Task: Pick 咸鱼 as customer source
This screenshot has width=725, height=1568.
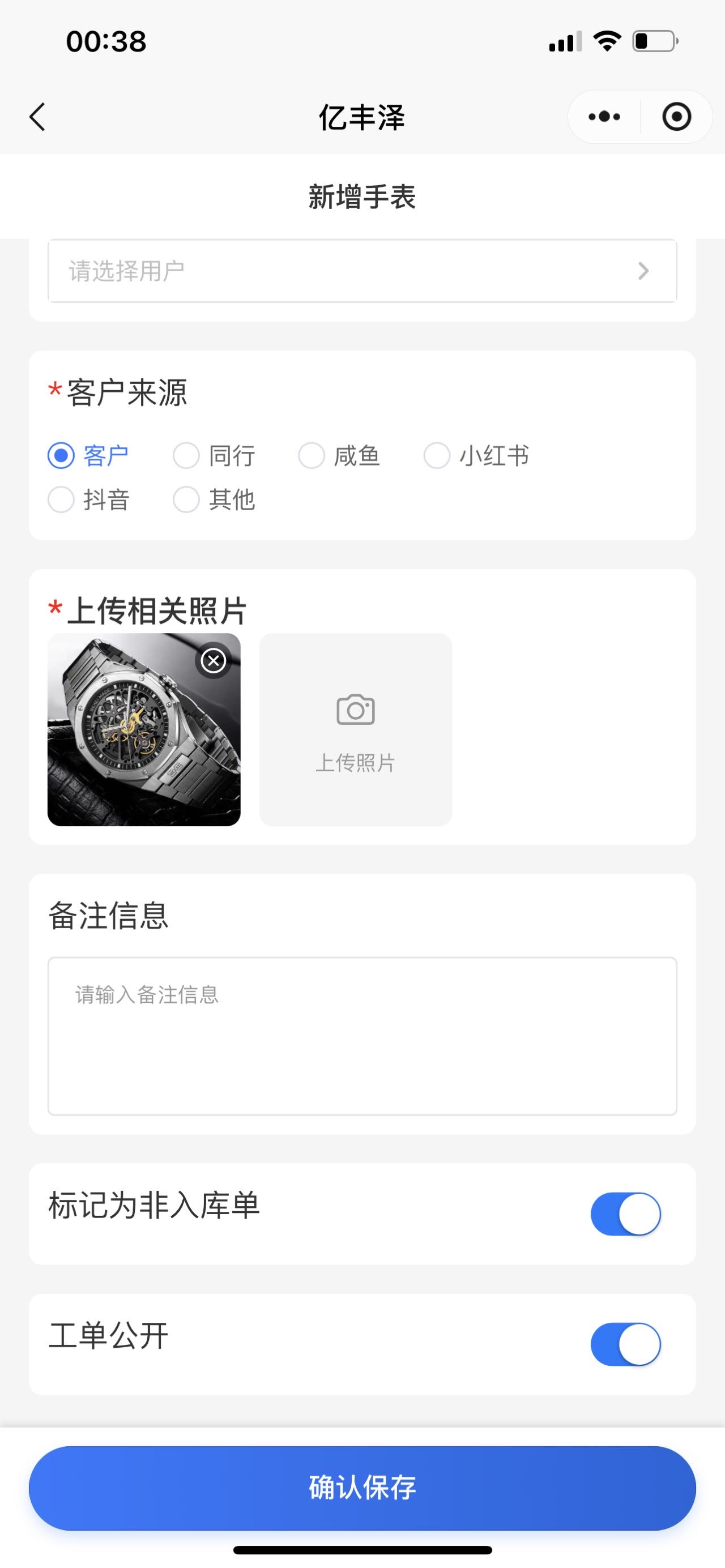Action: [x=312, y=455]
